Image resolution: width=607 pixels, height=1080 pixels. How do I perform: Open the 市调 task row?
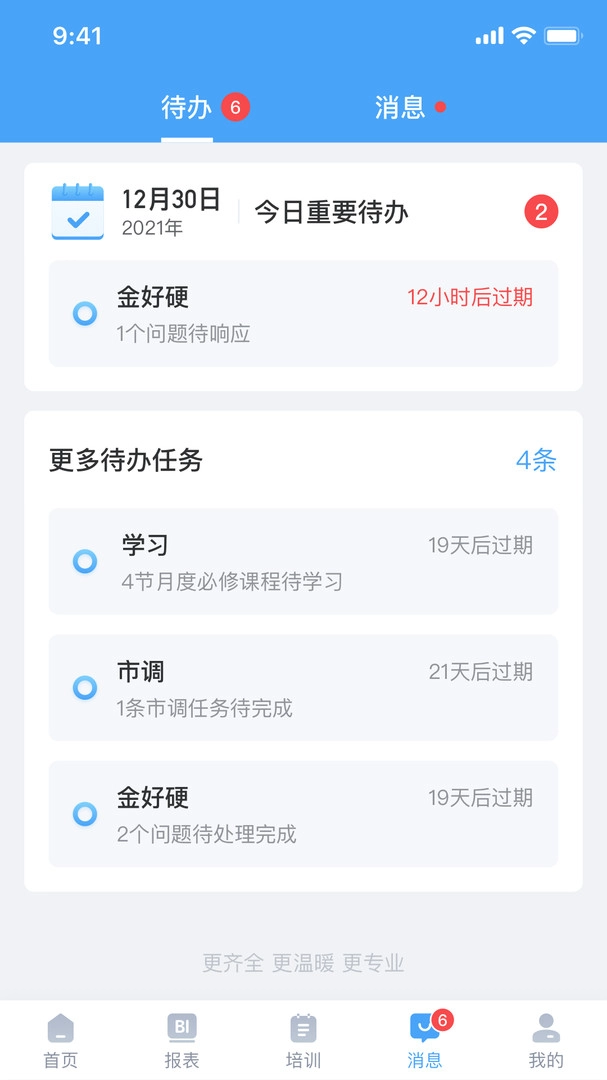[x=303, y=688]
